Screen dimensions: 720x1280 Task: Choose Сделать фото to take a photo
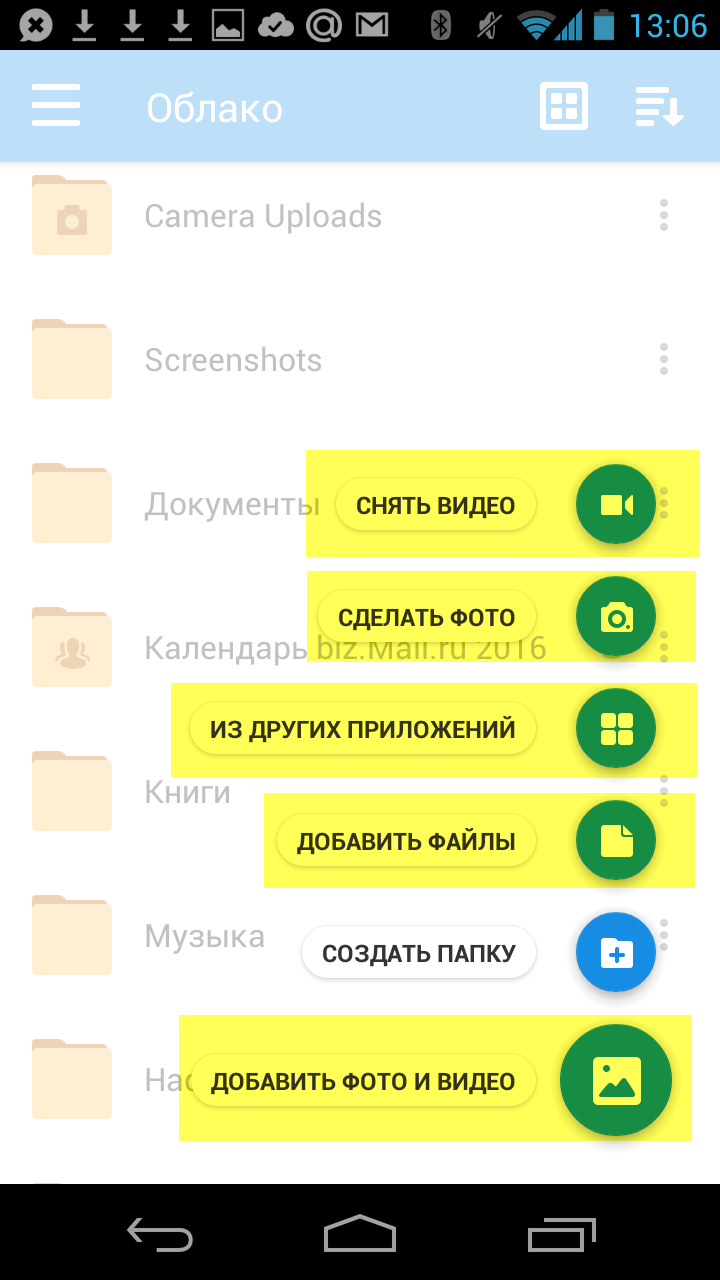pos(616,617)
